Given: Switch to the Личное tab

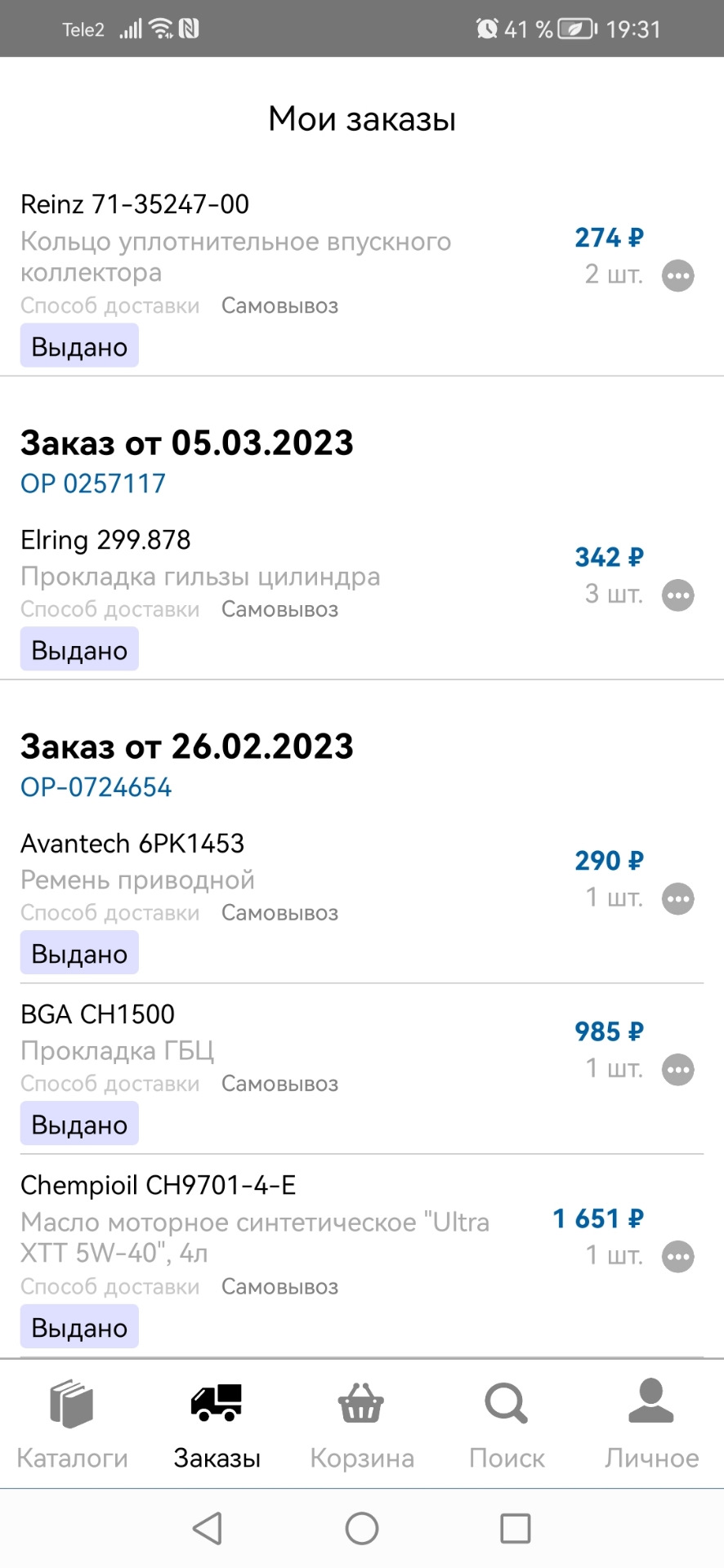Looking at the screenshot, I should [x=652, y=1425].
